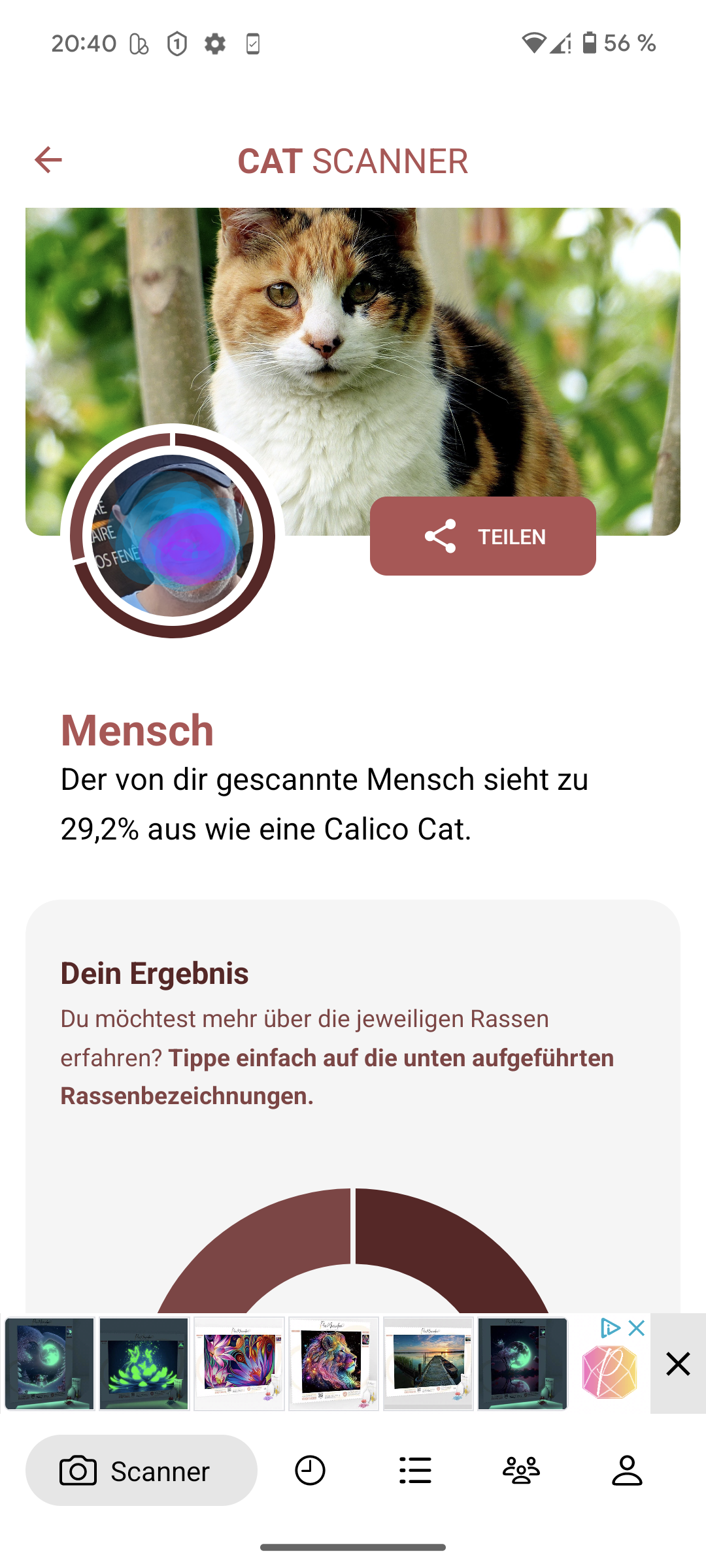The width and height of the screenshot is (706, 1568).
Task: Open the scanned photo in the circle
Action: tap(173, 536)
